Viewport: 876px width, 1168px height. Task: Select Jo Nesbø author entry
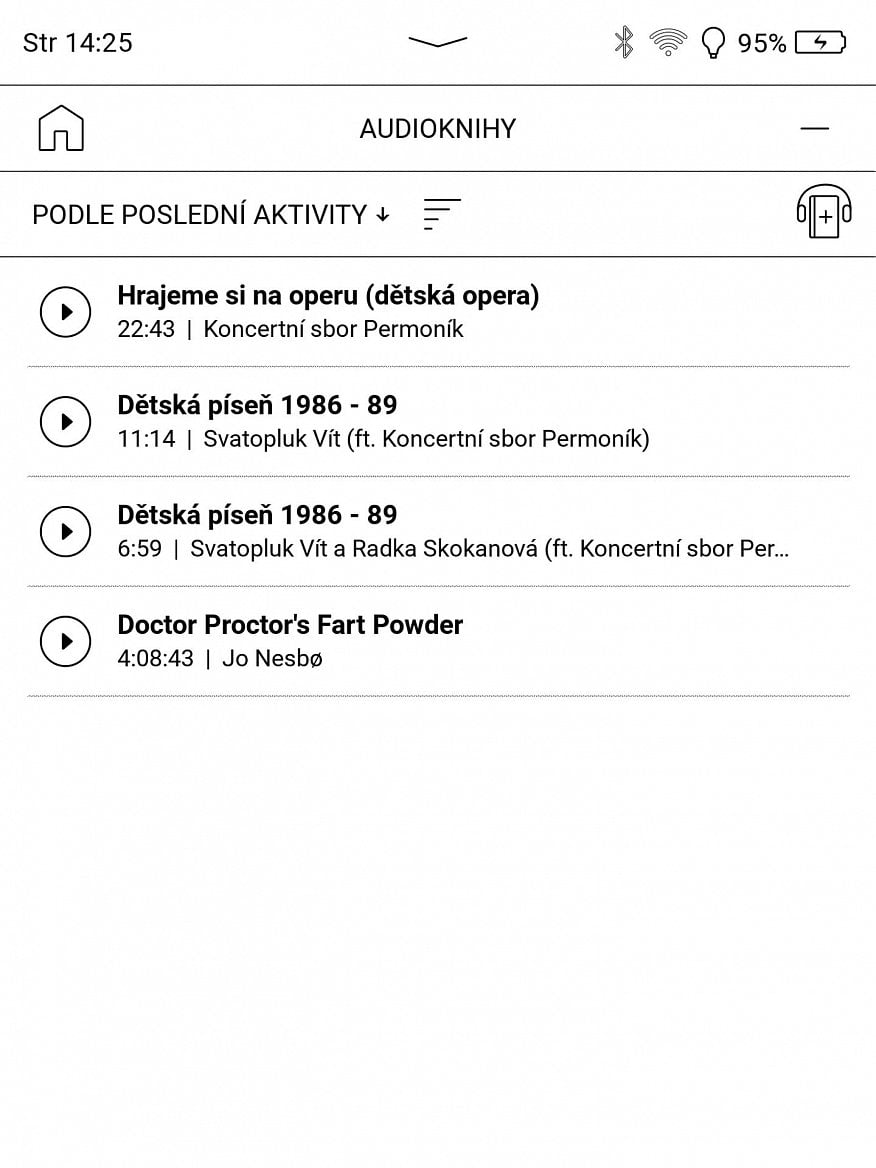272,658
